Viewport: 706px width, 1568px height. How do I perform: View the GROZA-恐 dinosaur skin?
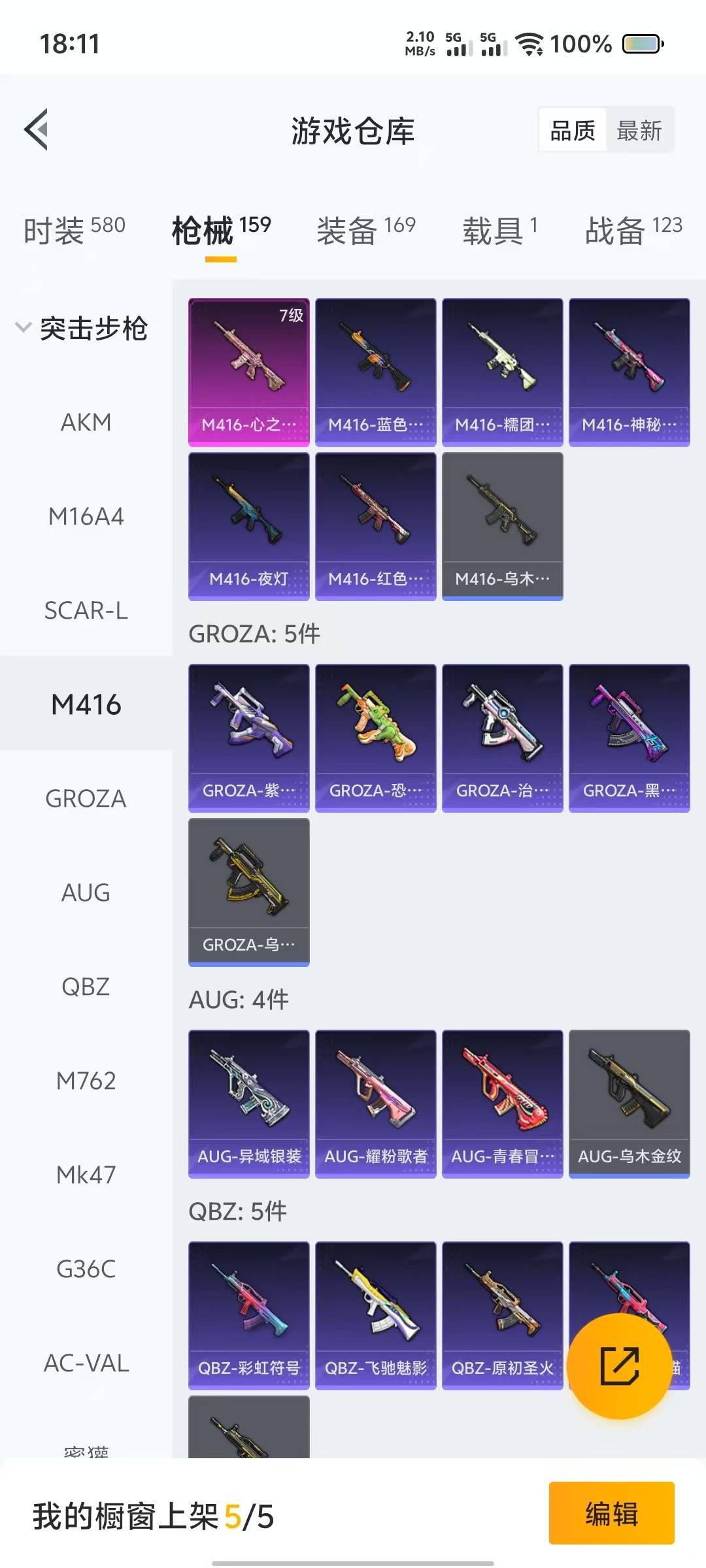tap(375, 738)
